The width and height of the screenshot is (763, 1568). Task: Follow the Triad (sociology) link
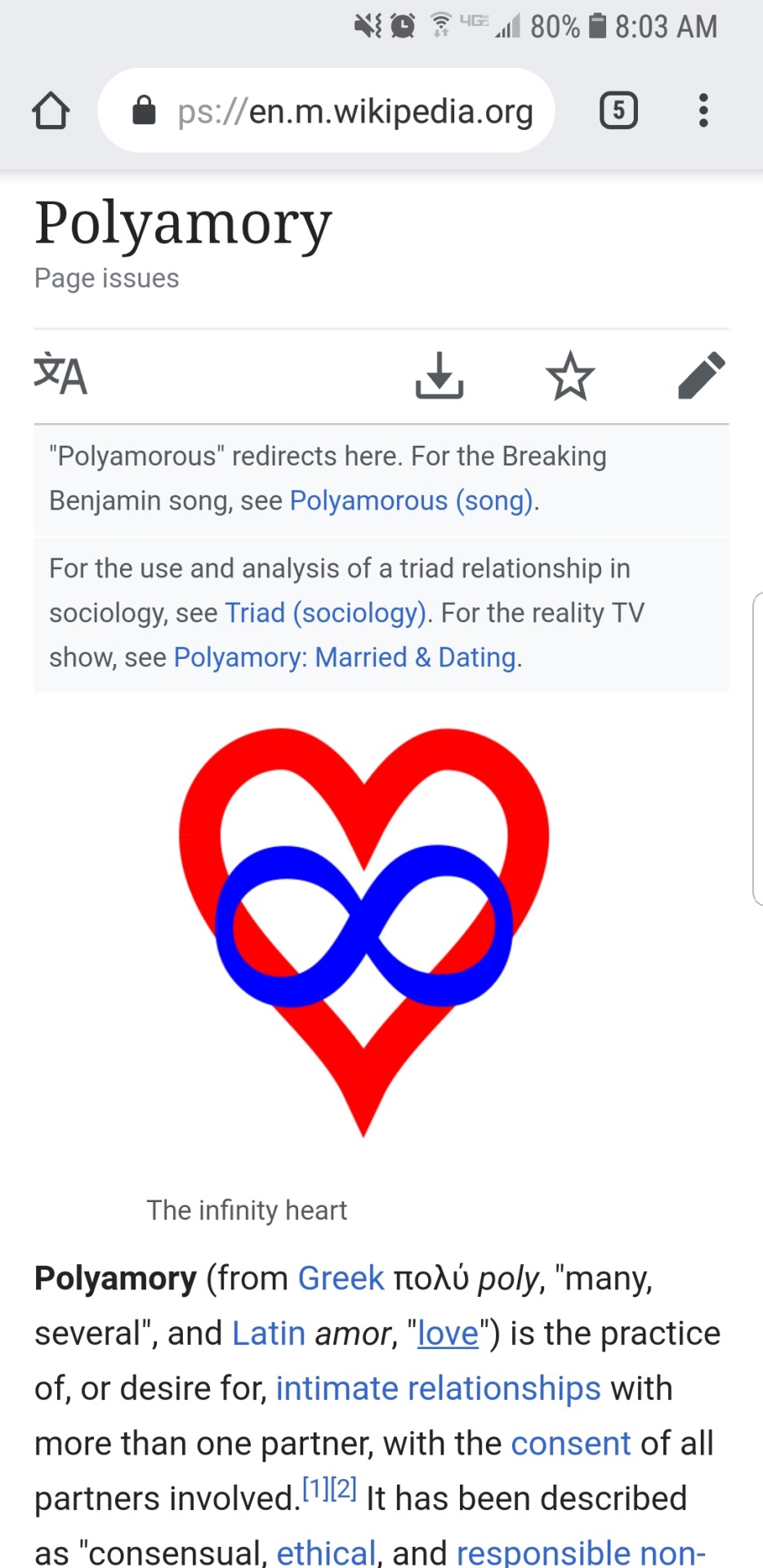325,612
